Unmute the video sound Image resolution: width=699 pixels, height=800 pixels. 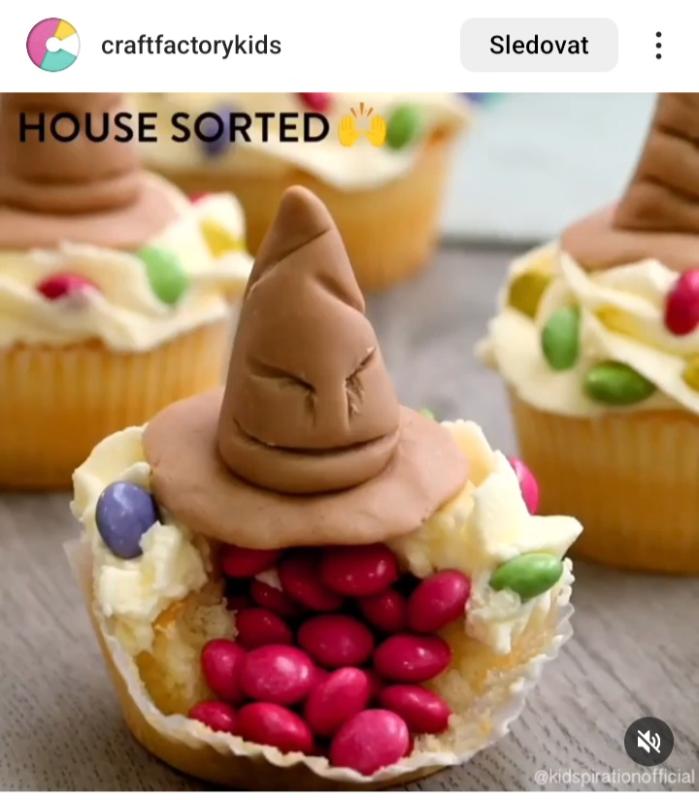pos(648,741)
